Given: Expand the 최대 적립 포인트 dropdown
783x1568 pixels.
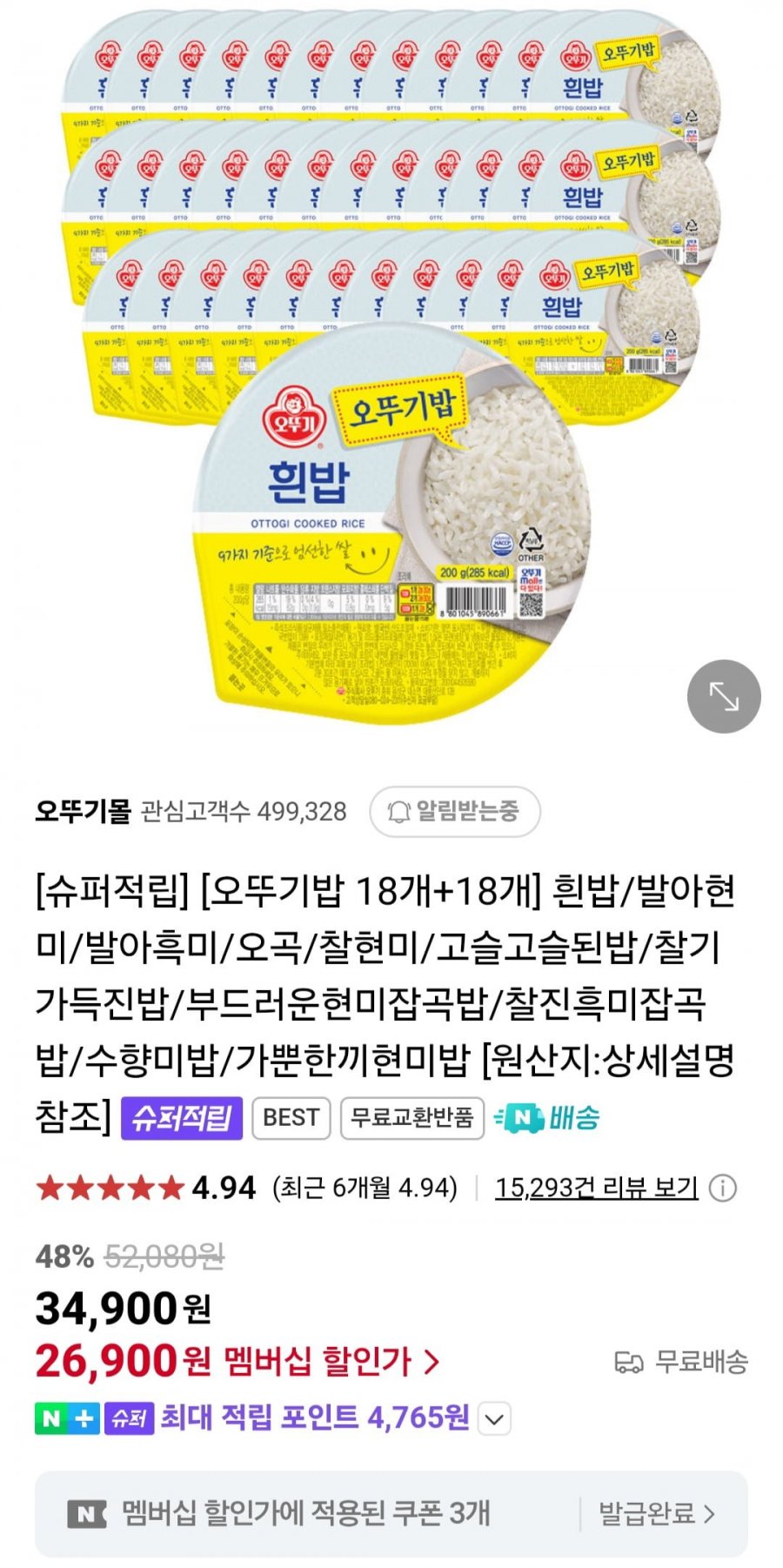Looking at the screenshot, I should point(494,1419).
